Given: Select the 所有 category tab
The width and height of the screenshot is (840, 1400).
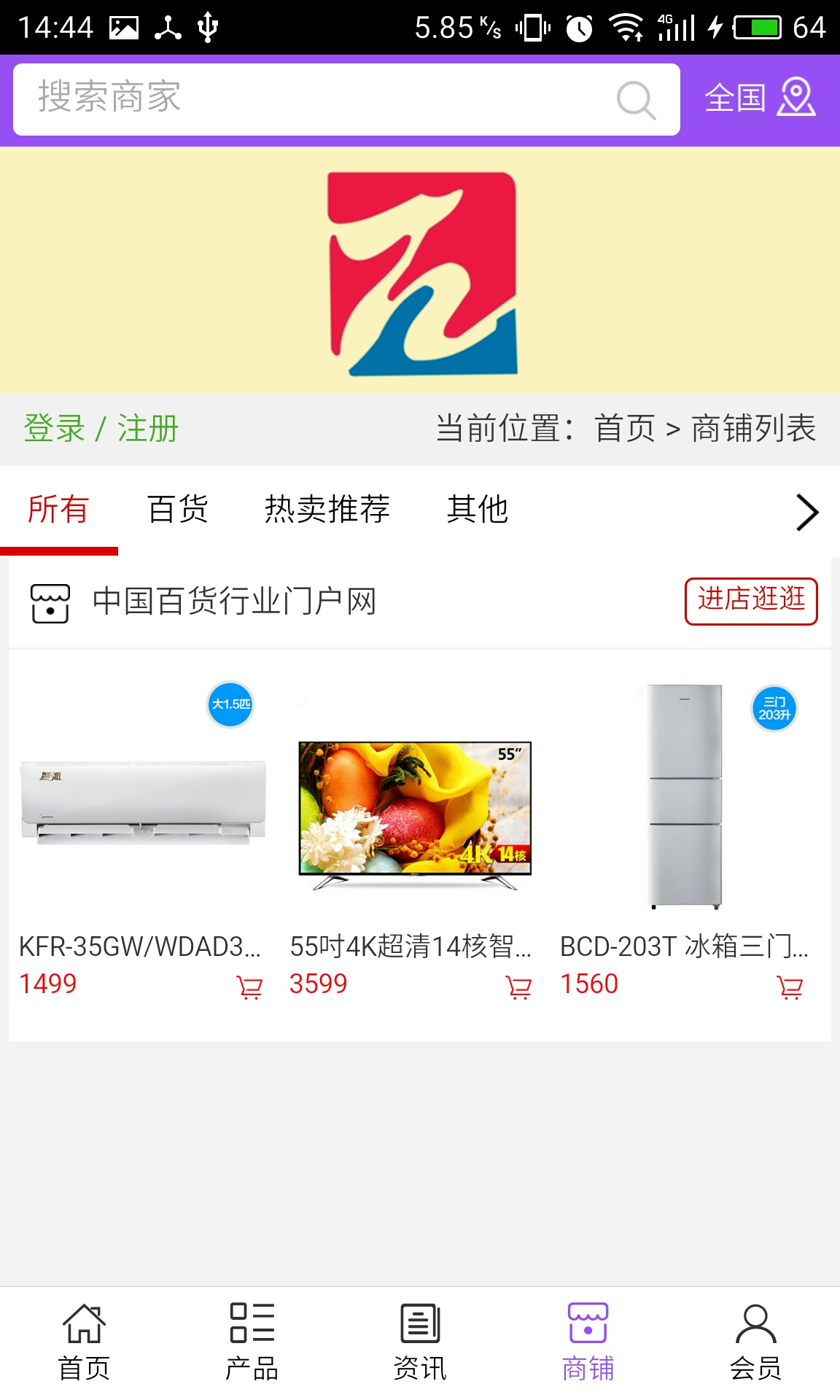Looking at the screenshot, I should [x=58, y=509].
